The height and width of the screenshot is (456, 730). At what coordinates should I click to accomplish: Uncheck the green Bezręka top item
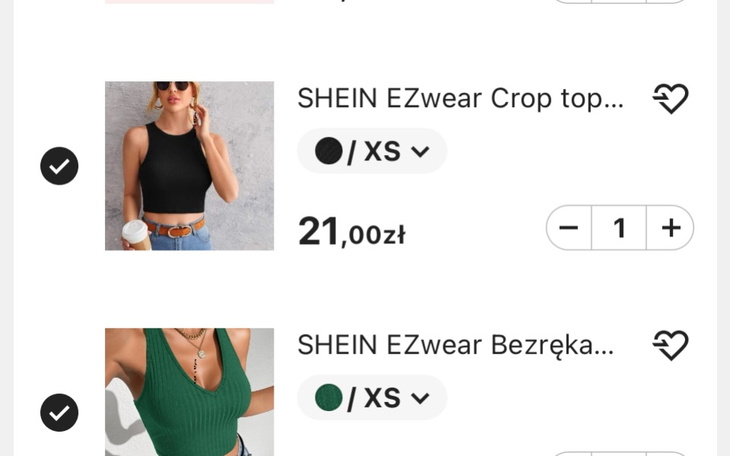[x=59, y=412]
